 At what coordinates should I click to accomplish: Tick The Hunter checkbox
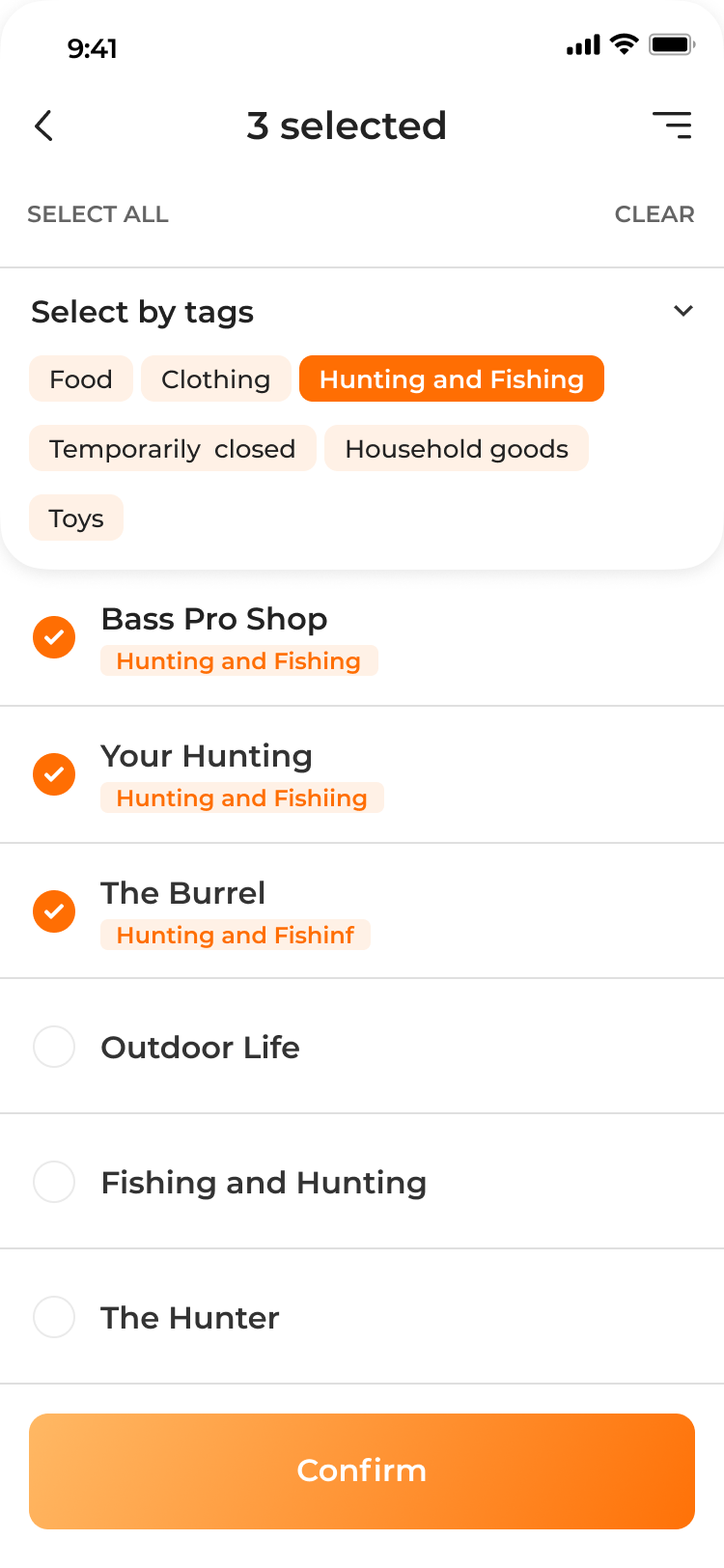(54, 1317)
